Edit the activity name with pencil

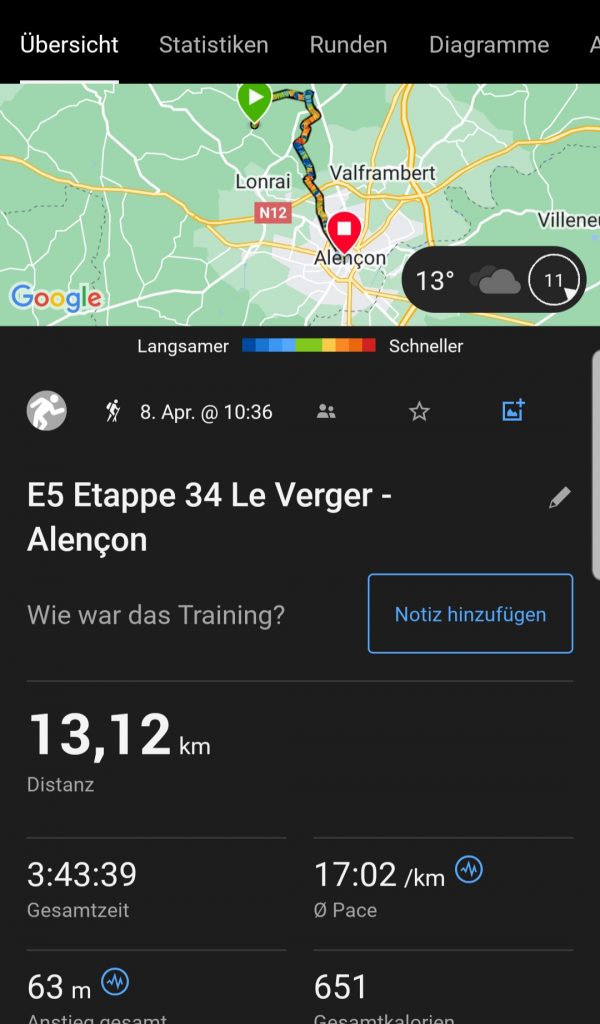coord(560,498)
